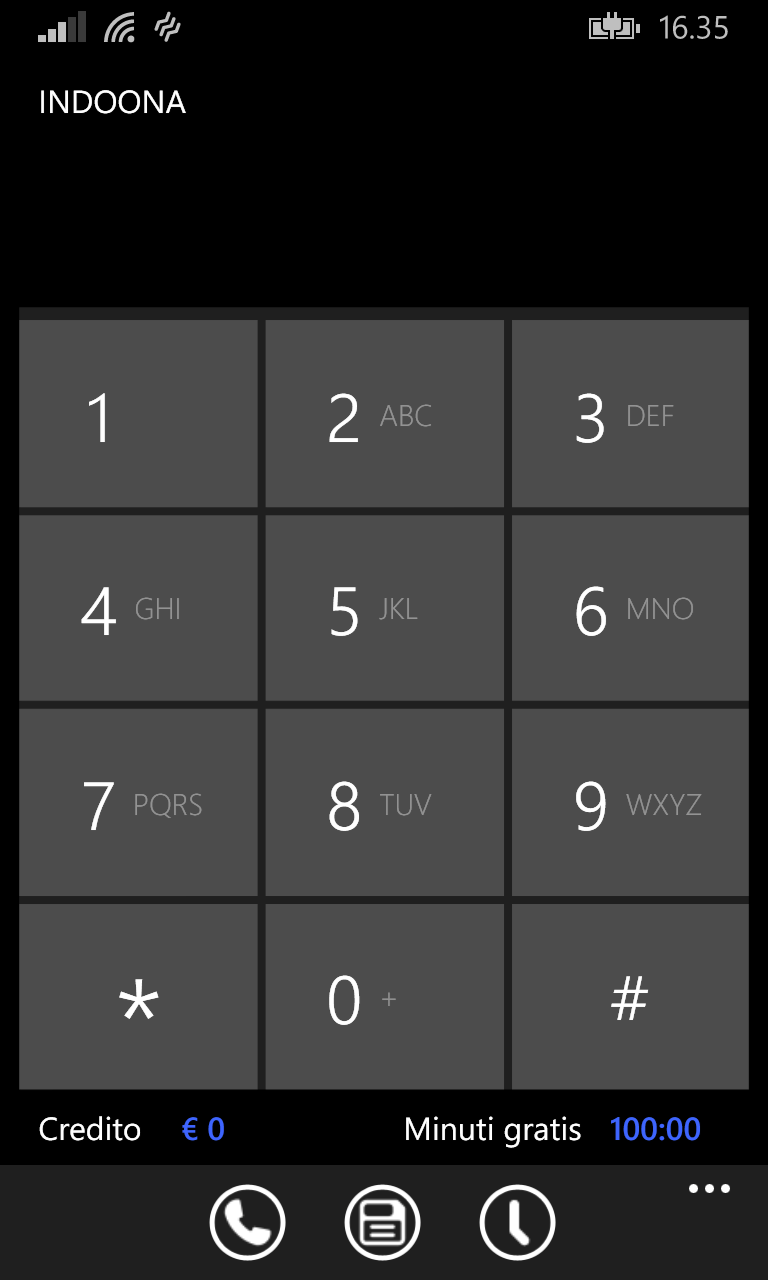Dial the 8 TUV key

pyautogui.click(x=384, y=803)
